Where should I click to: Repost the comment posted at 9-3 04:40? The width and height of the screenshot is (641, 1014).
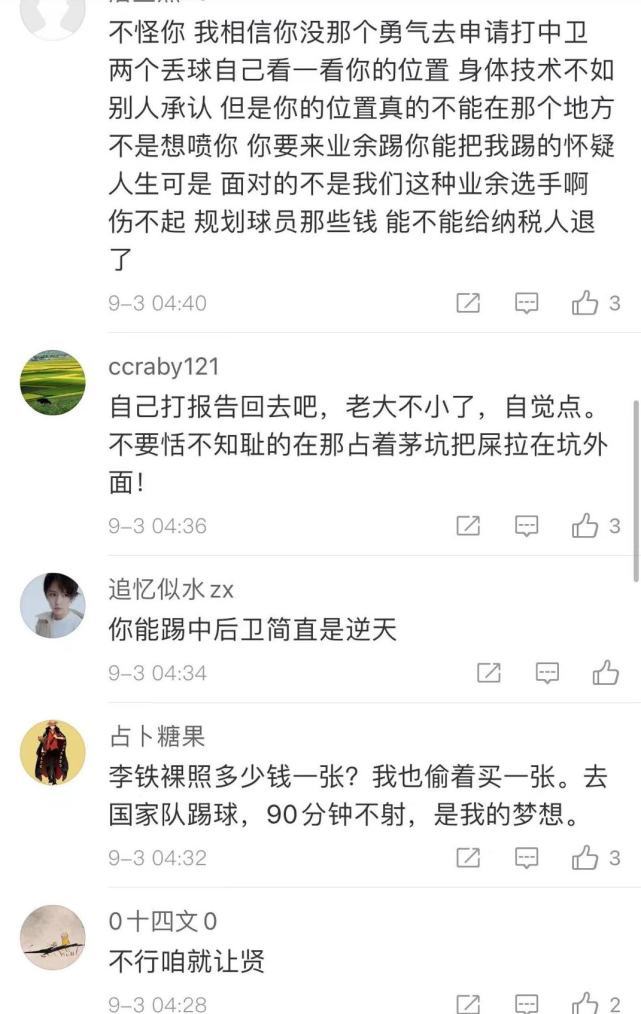(468, 303)
